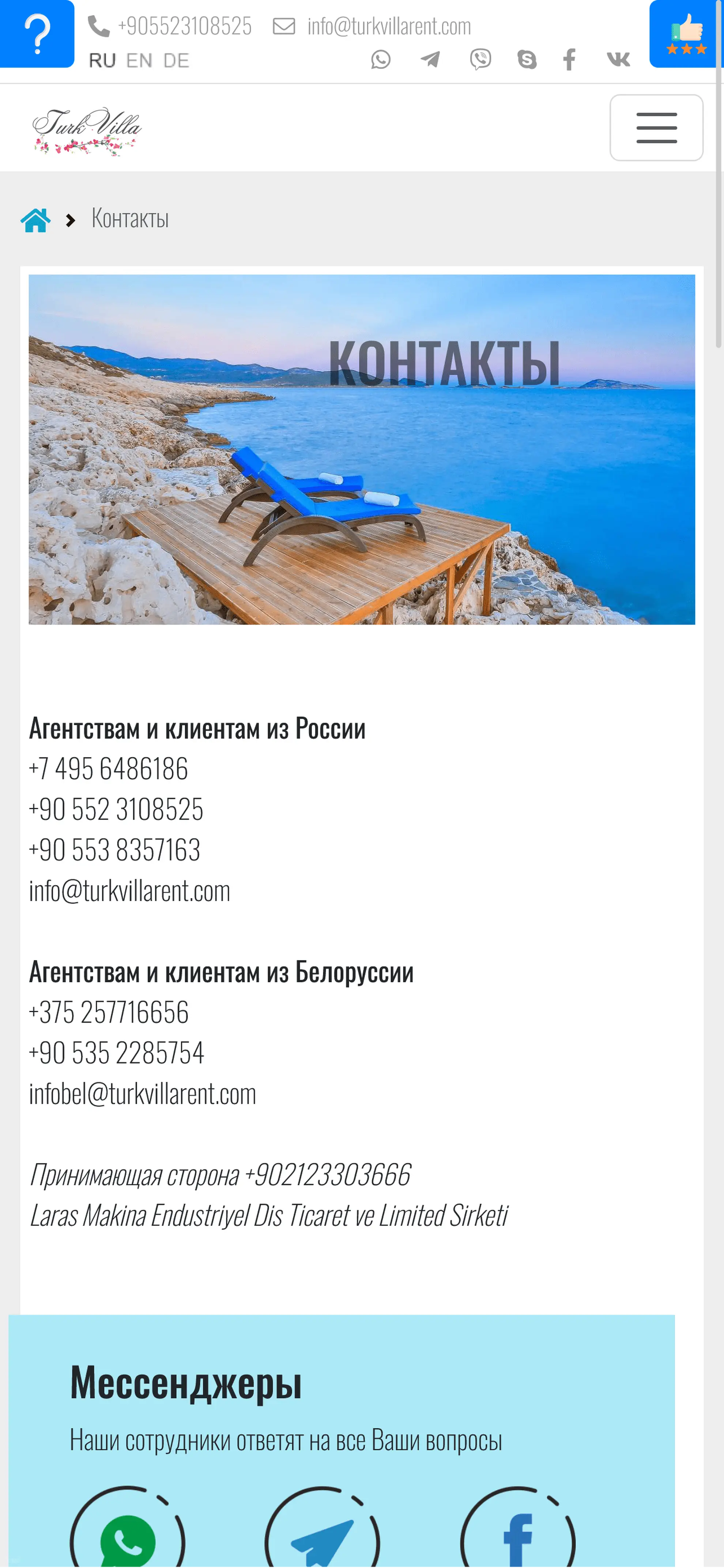Open the hamburger navigation menu

pos(656,128)
